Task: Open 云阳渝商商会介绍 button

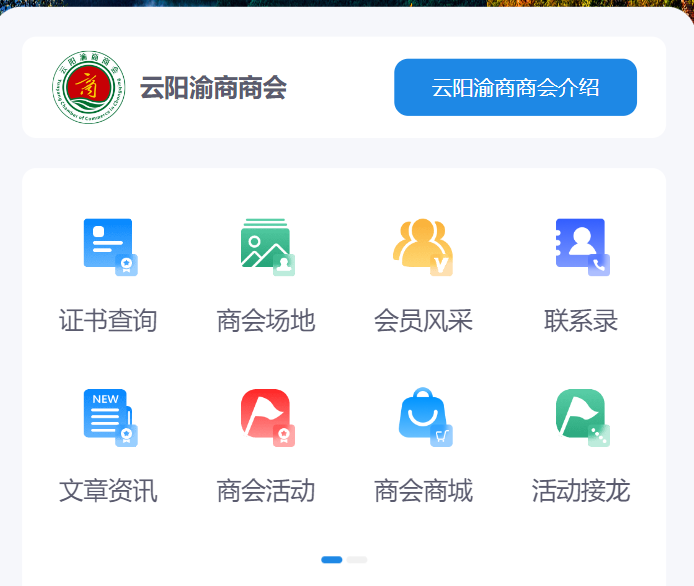Action: pos(515,87)
